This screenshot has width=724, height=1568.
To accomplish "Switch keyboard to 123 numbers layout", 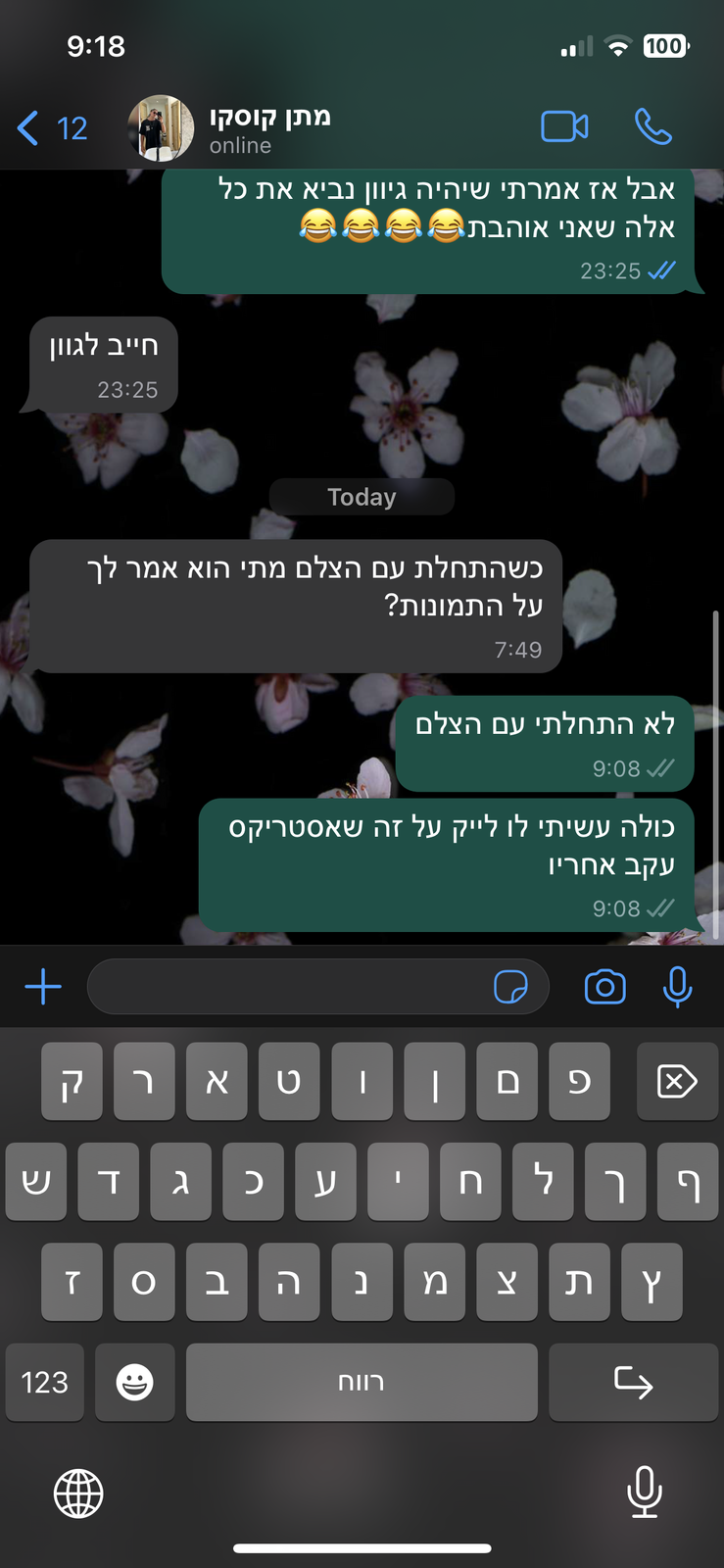I will pos(45,1382).
